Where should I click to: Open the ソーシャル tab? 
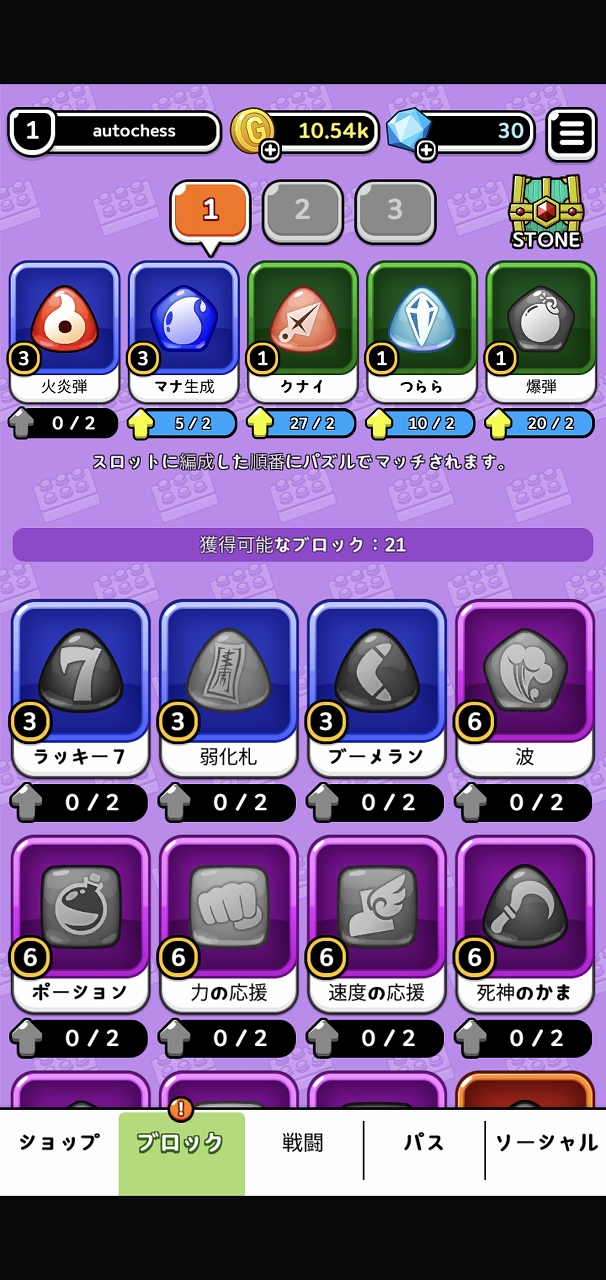coord(545,1143)
